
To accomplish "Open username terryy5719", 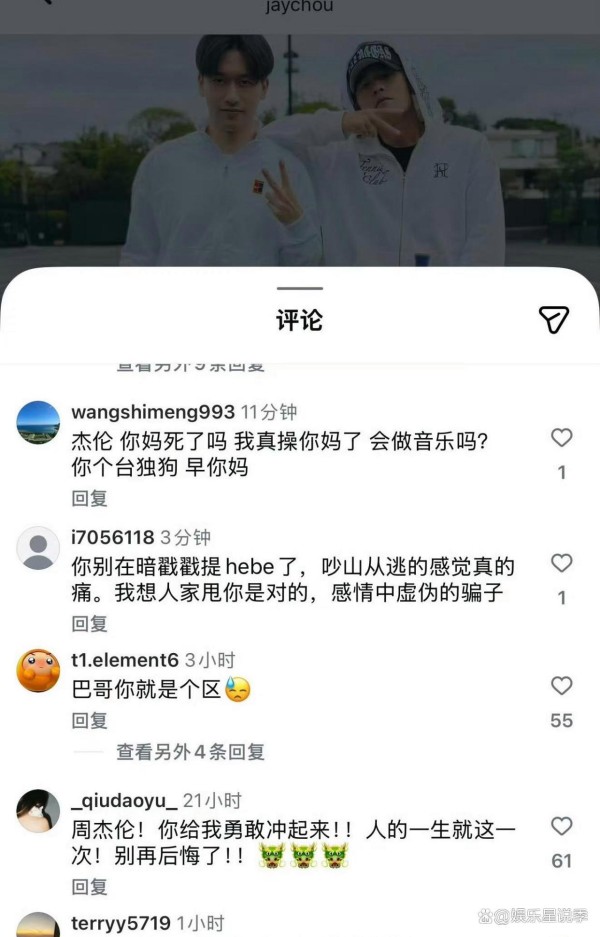I will click(x=120, y=923).
